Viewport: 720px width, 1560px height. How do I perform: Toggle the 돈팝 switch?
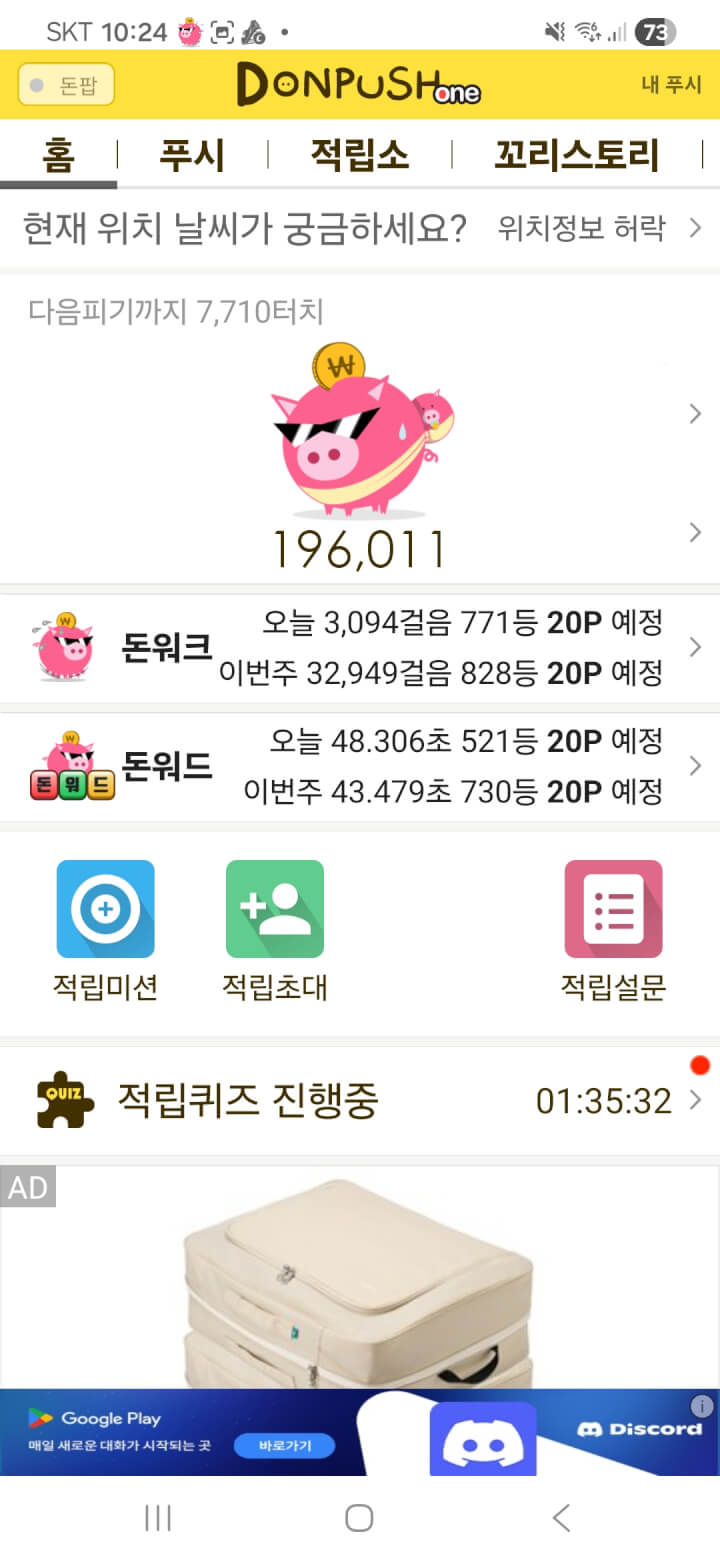tap(66, 85)
